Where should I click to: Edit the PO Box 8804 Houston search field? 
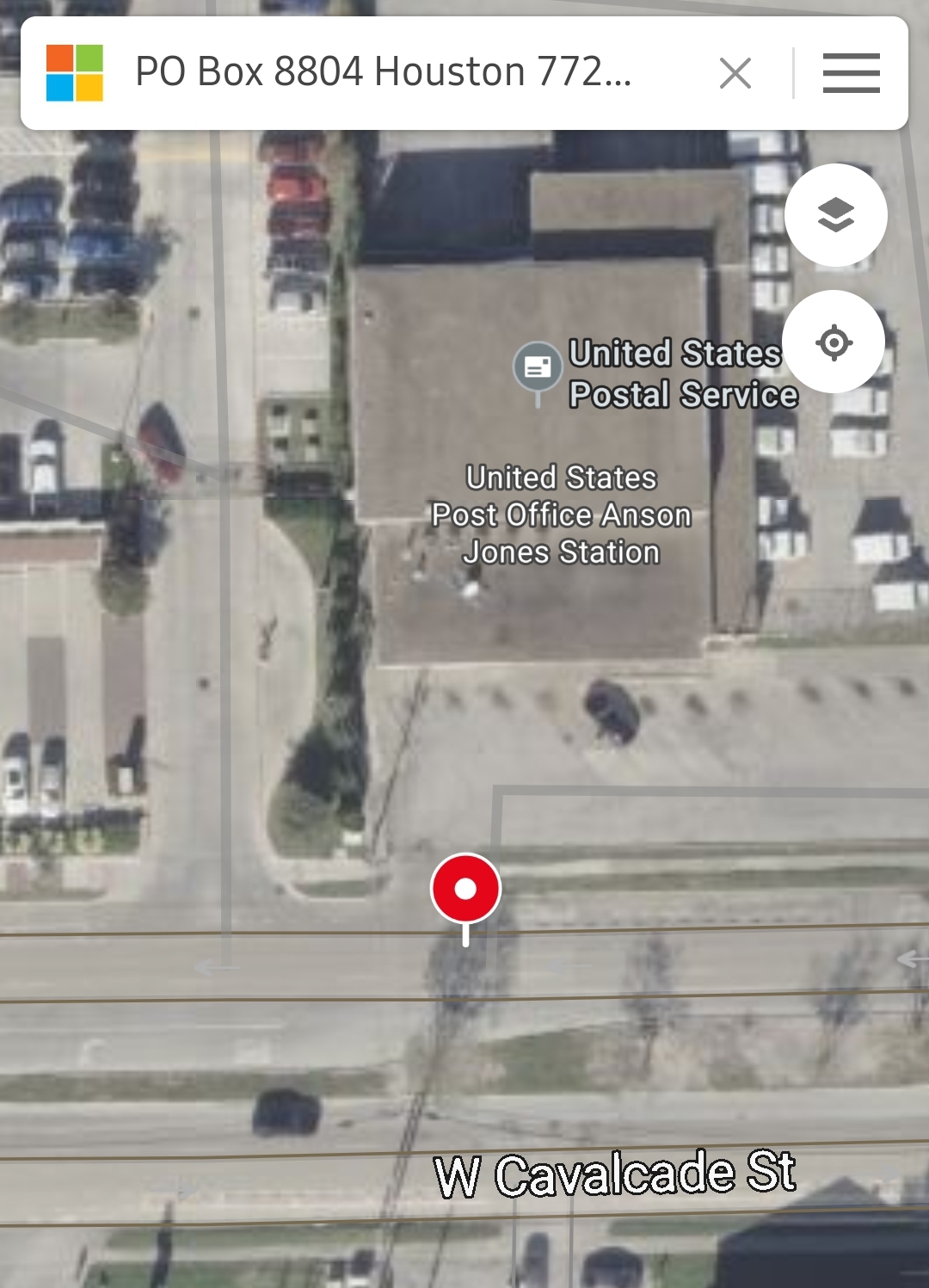click(384, 72)
